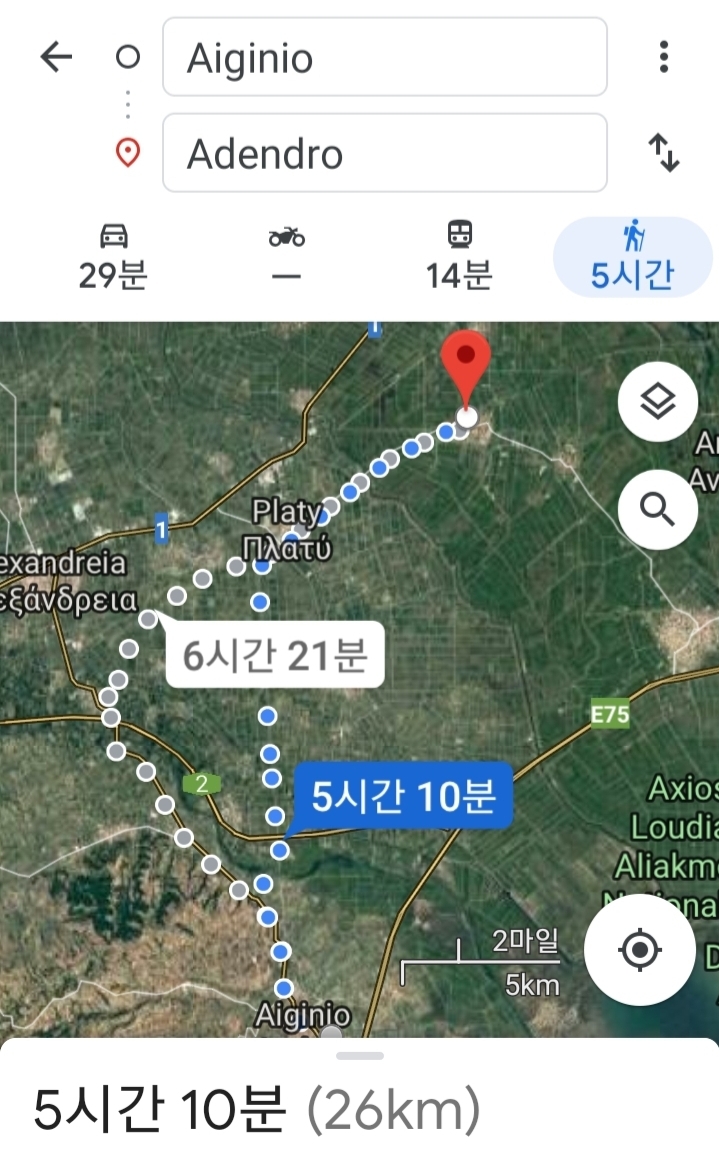Switch to transit mode 14분
Image resolution: width=719 pixels, height=1153 pixels.
click(459, 257)
